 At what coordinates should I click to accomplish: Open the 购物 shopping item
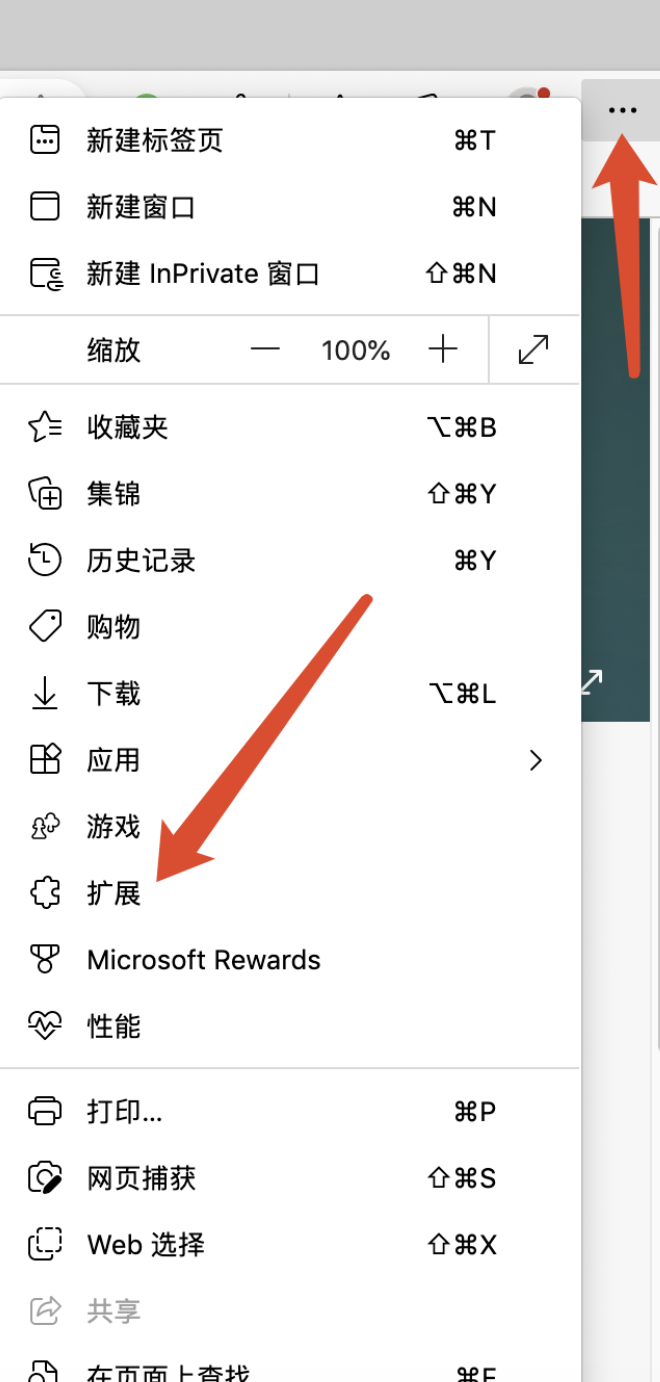(113, 627)
